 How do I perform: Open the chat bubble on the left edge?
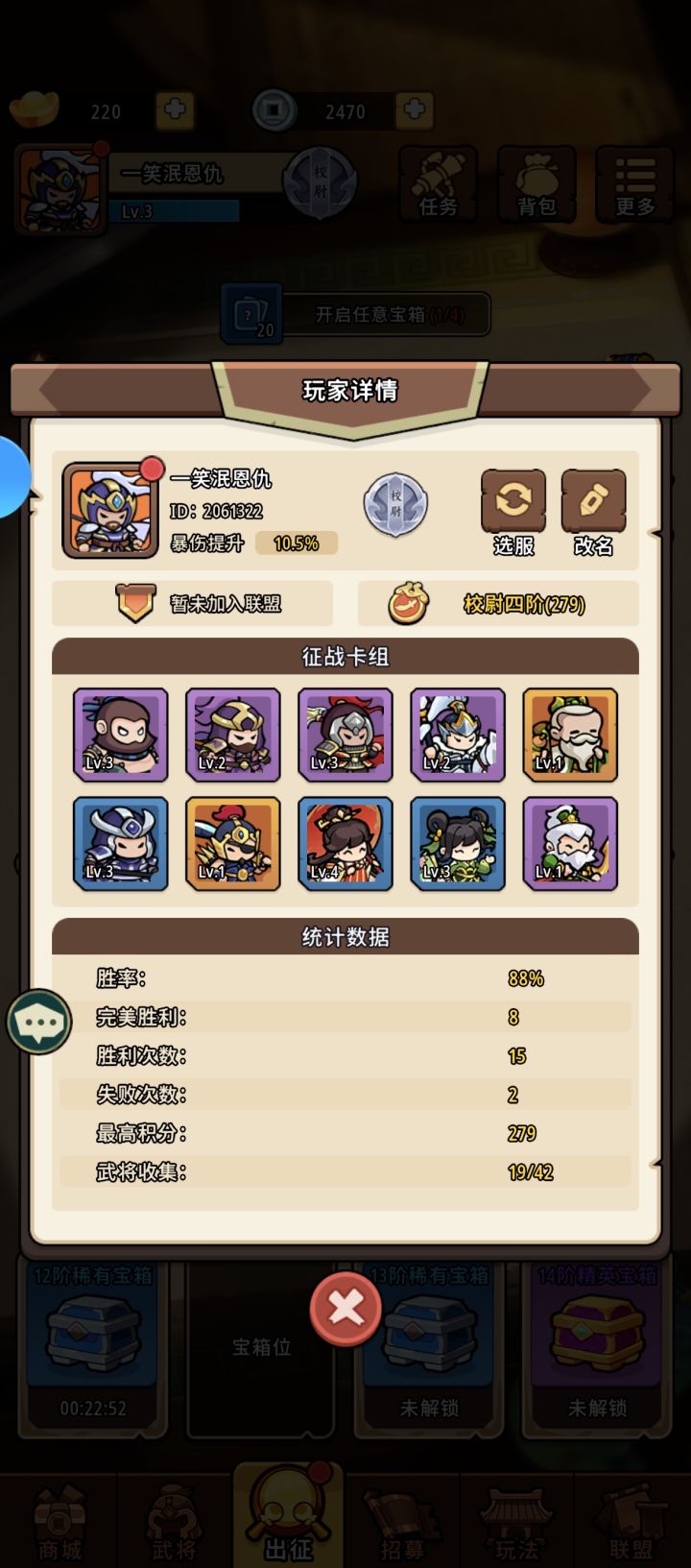pos(40,1021)
